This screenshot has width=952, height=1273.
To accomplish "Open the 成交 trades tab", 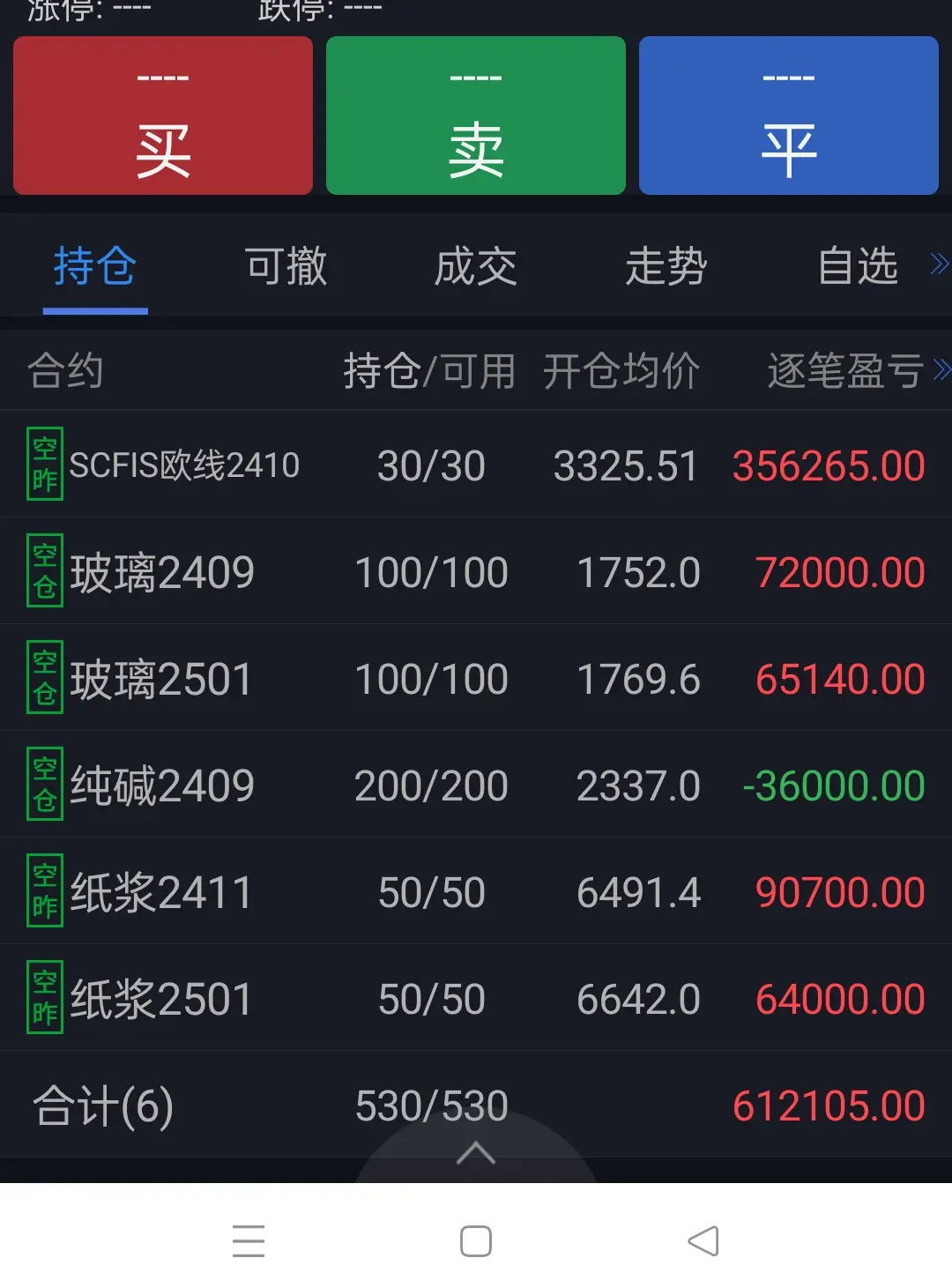I will (476, 266).
